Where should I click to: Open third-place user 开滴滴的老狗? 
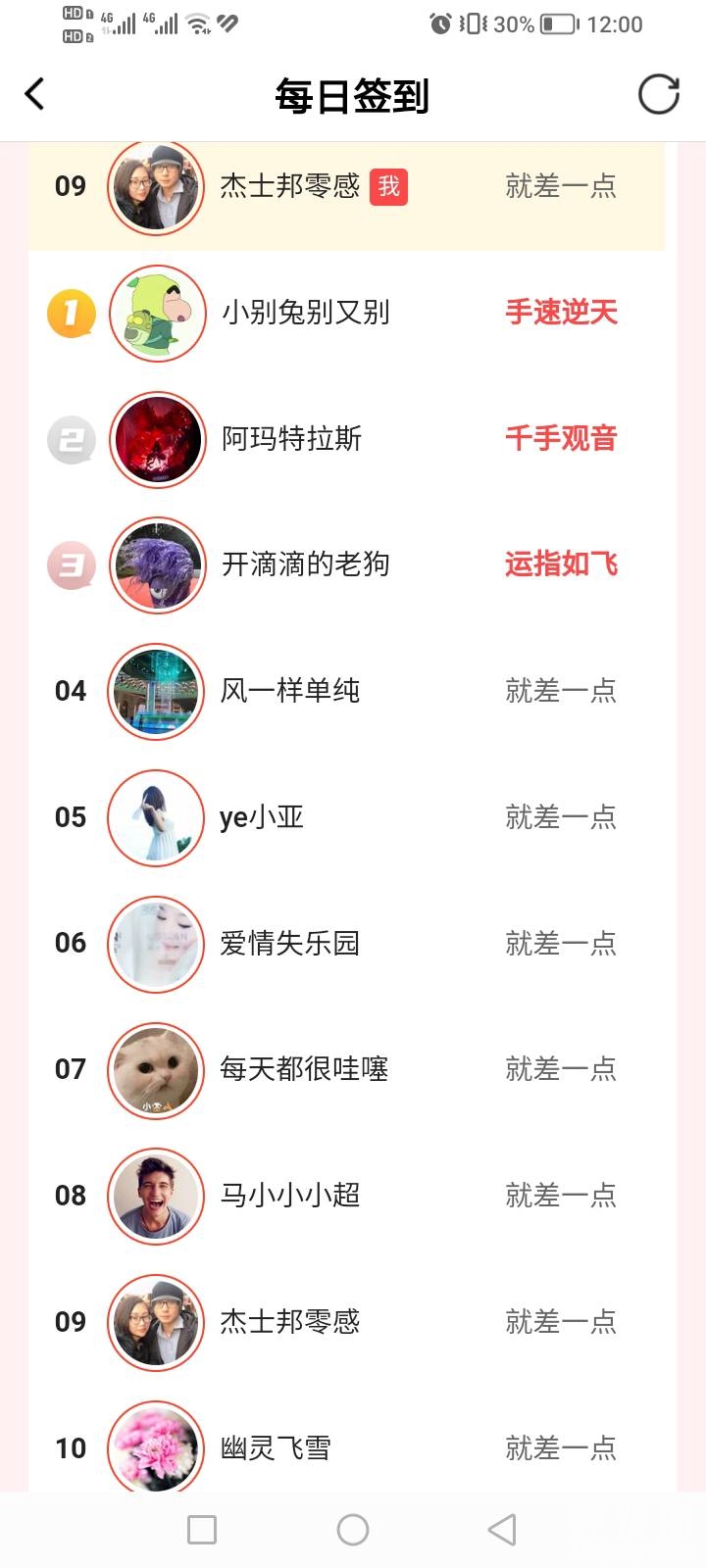[305, 564]
